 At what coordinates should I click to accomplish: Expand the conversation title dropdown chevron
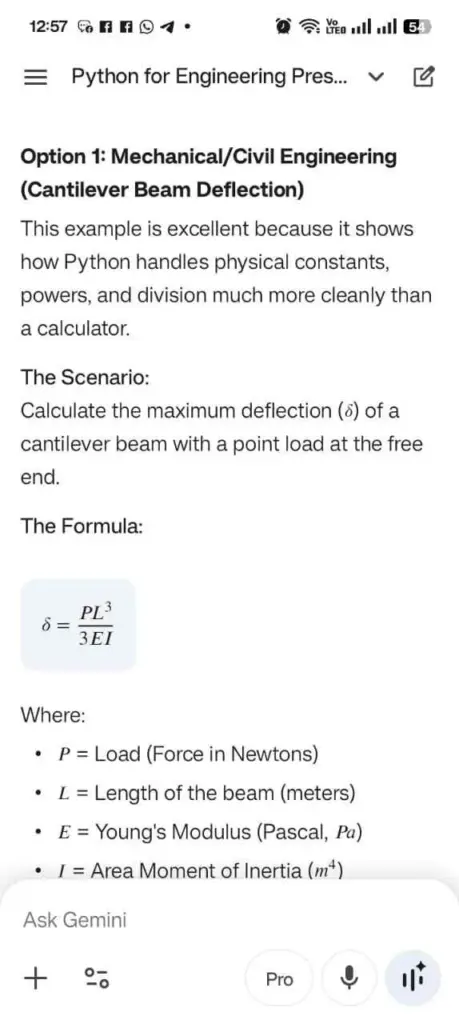(x=375, y=78)
